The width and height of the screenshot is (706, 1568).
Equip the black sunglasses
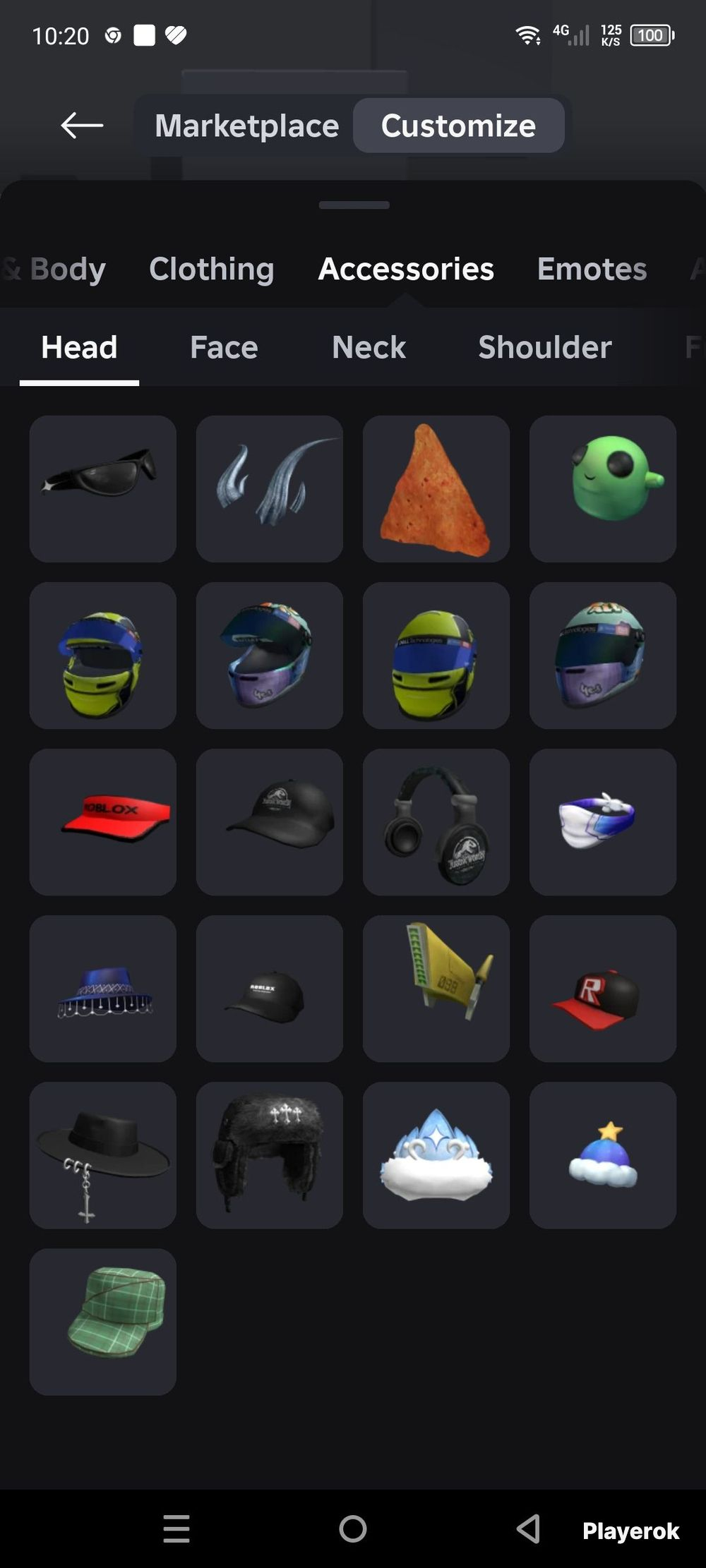[103, 489]
